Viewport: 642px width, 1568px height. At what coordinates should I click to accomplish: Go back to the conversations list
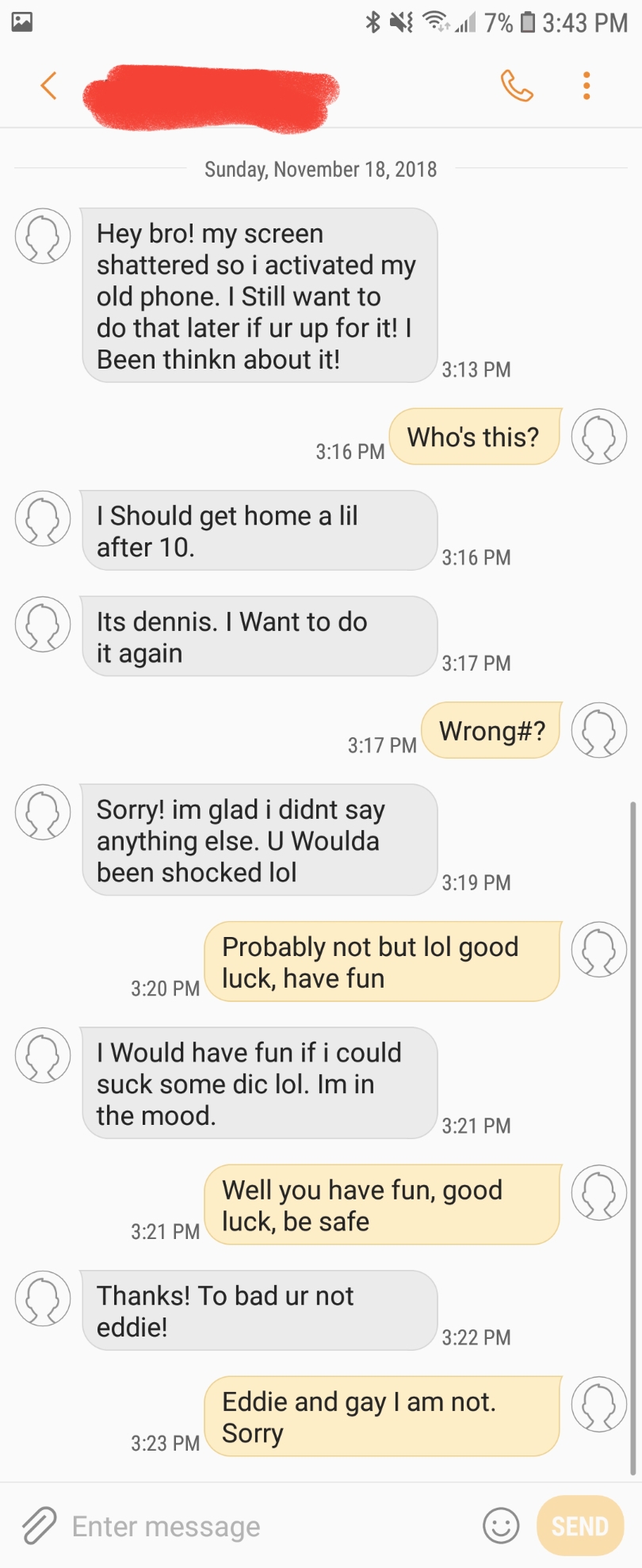[49, 86]
